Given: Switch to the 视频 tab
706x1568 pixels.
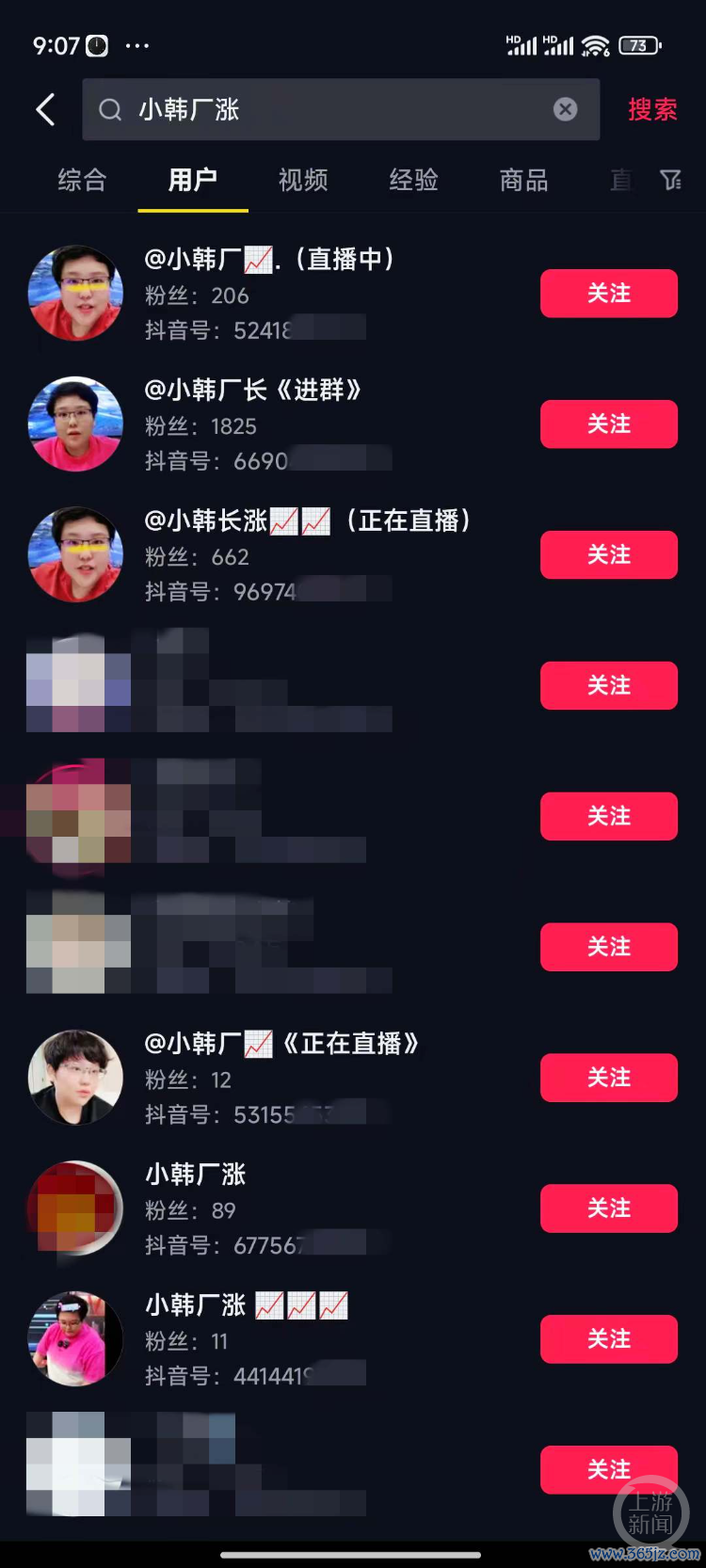Looking at the screenshot, I should click(303, 180).
